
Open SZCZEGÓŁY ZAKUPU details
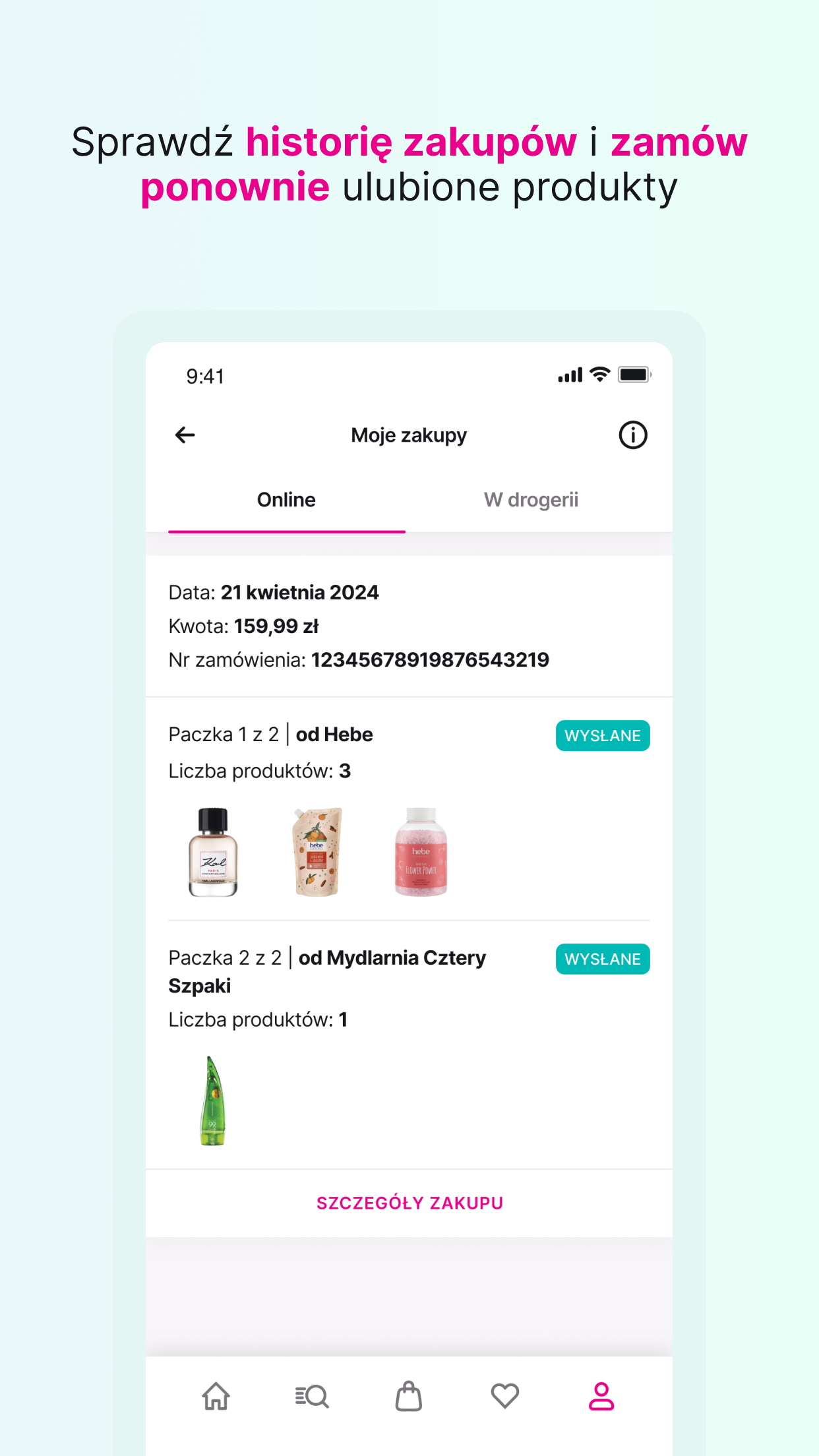[x=409, y=1201]
